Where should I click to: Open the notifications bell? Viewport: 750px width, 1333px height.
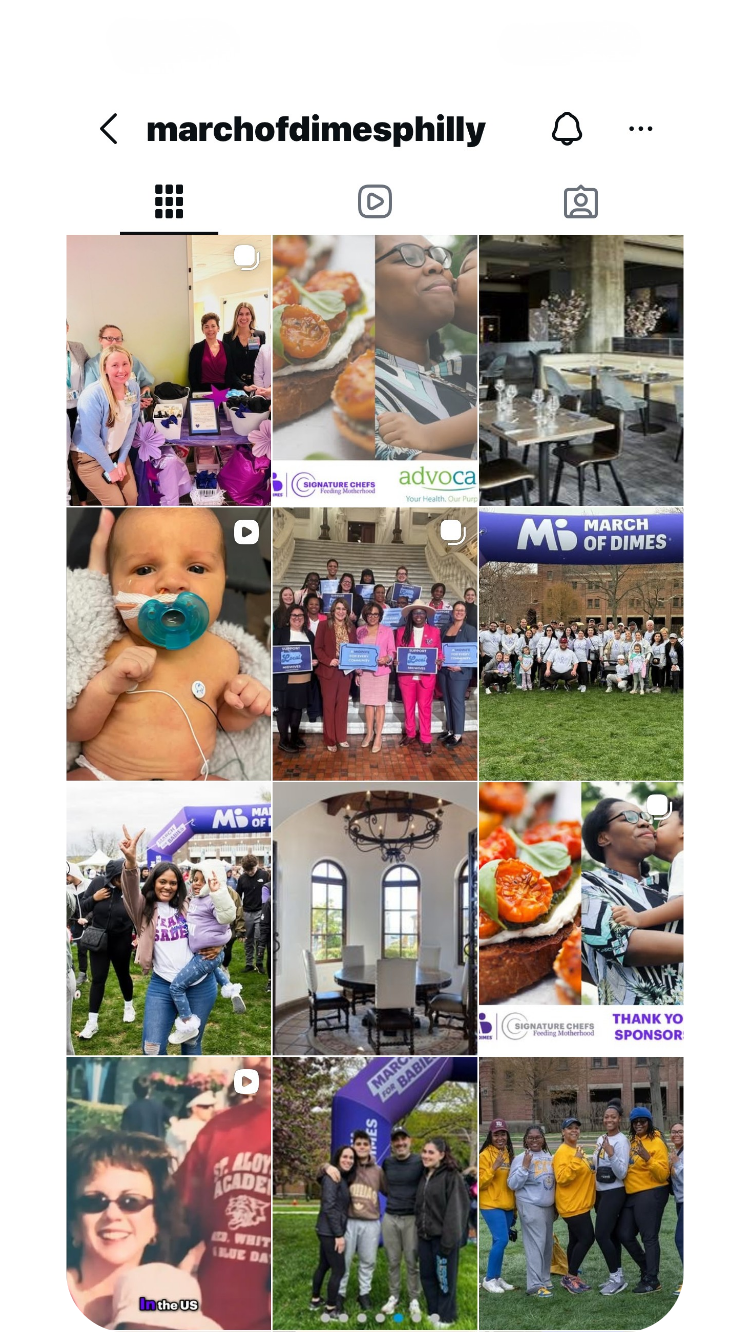567,129
